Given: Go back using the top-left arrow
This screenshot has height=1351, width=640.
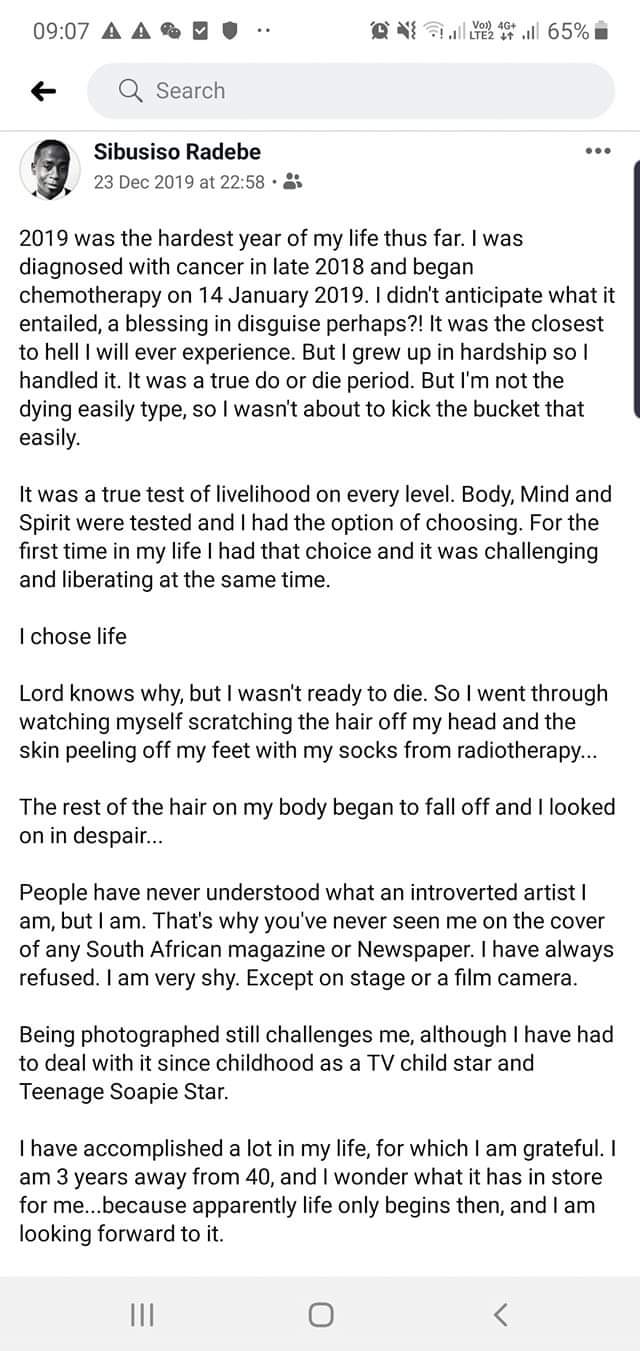Looking at the screenshot, I should [x=43, y=91].
